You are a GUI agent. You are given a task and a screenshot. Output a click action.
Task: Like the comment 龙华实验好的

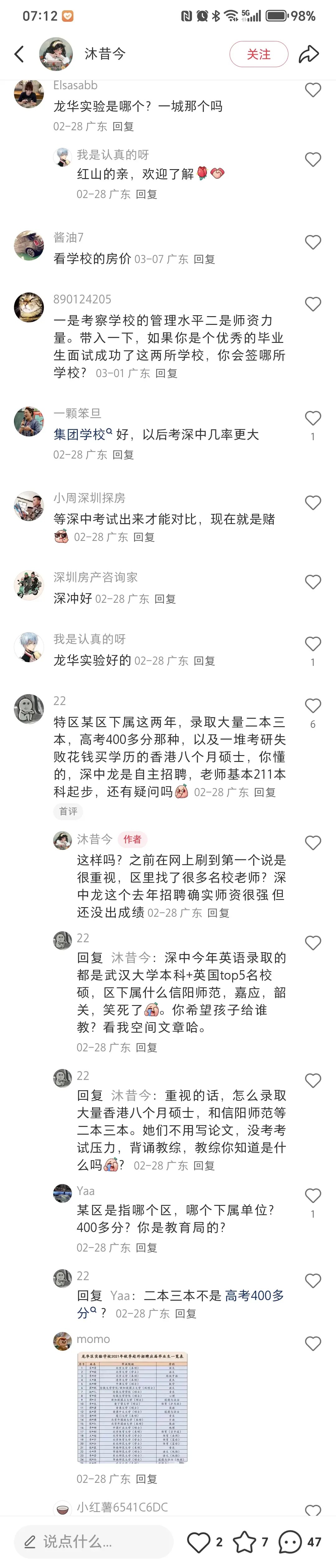pyautogui.click(x=313, y=644)
